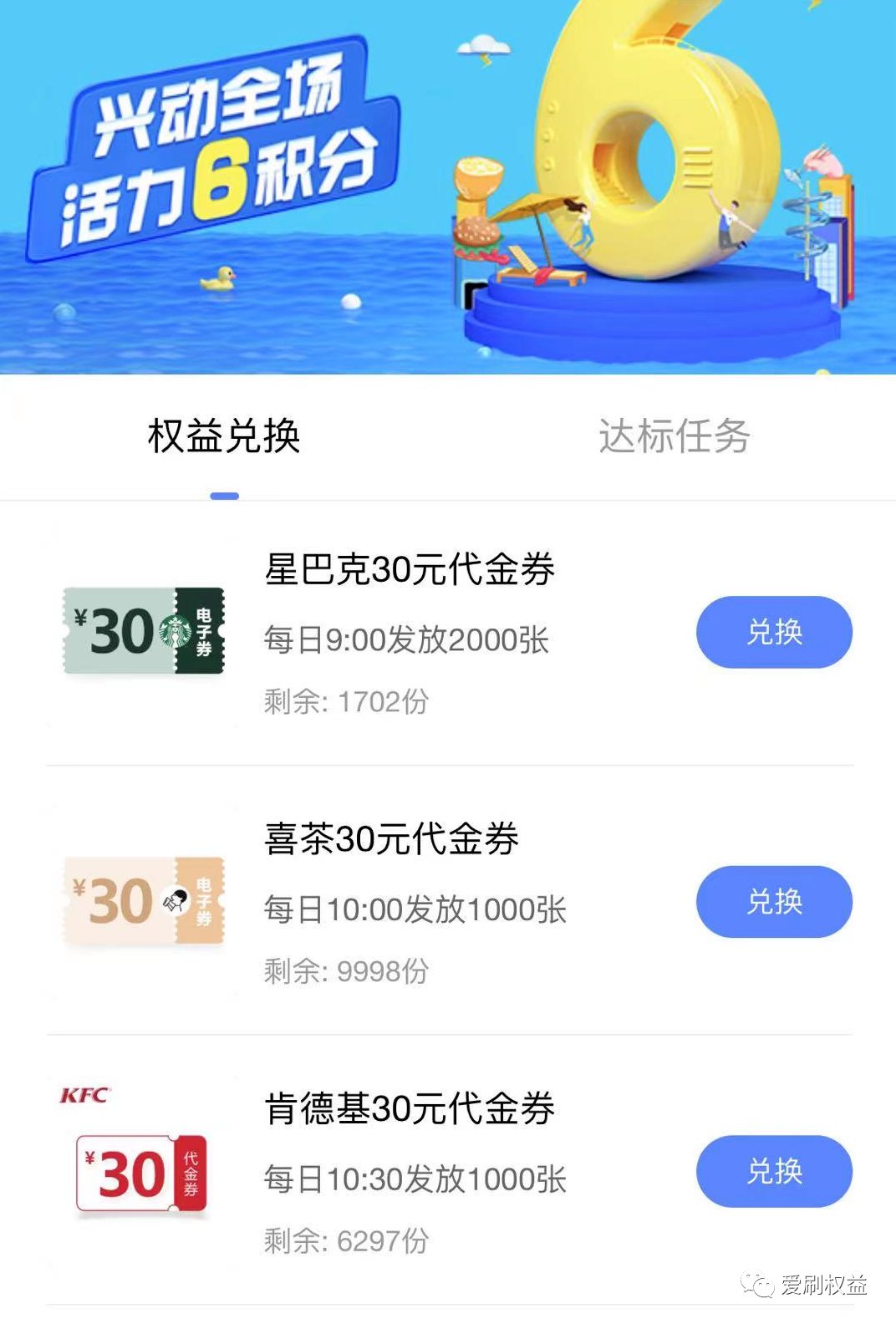Exchange the 肯德基30元代金券

click(x=774, y=1171)
